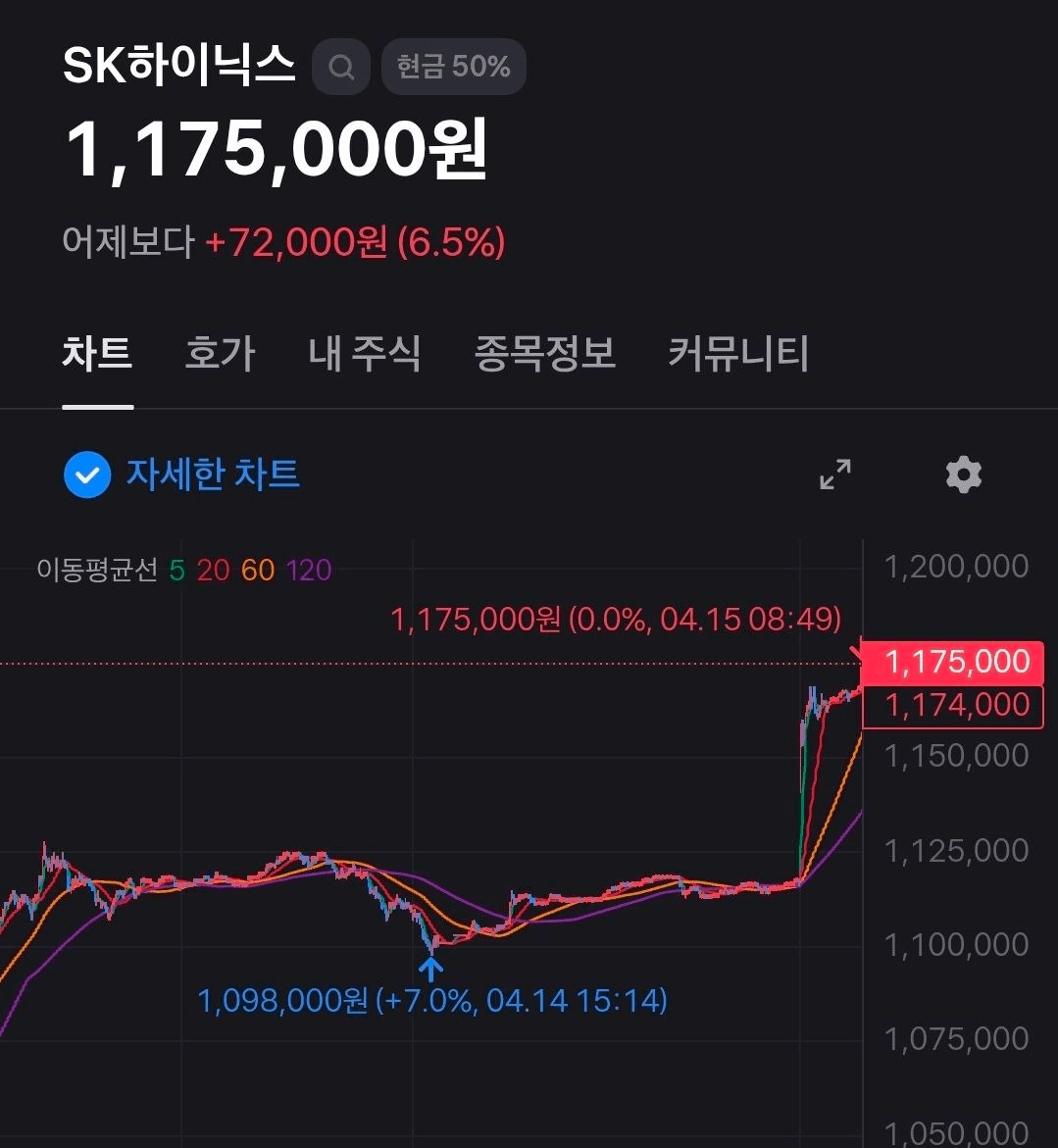Tap the 이동평균선 moving average legend

(x=183, y=570)
